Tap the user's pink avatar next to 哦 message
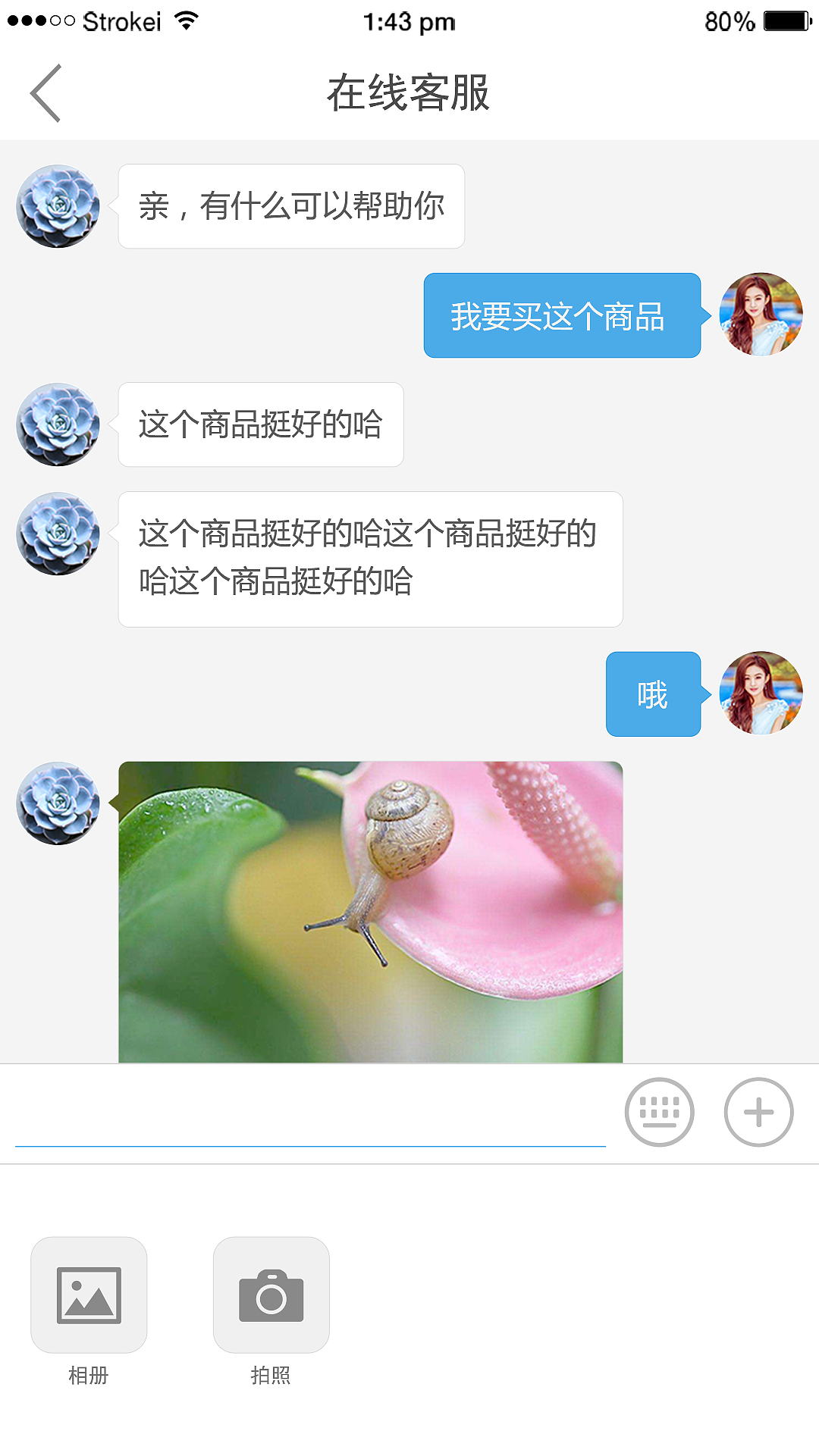The width and height of the screenshot is (819, 1456). coord(761,694)
